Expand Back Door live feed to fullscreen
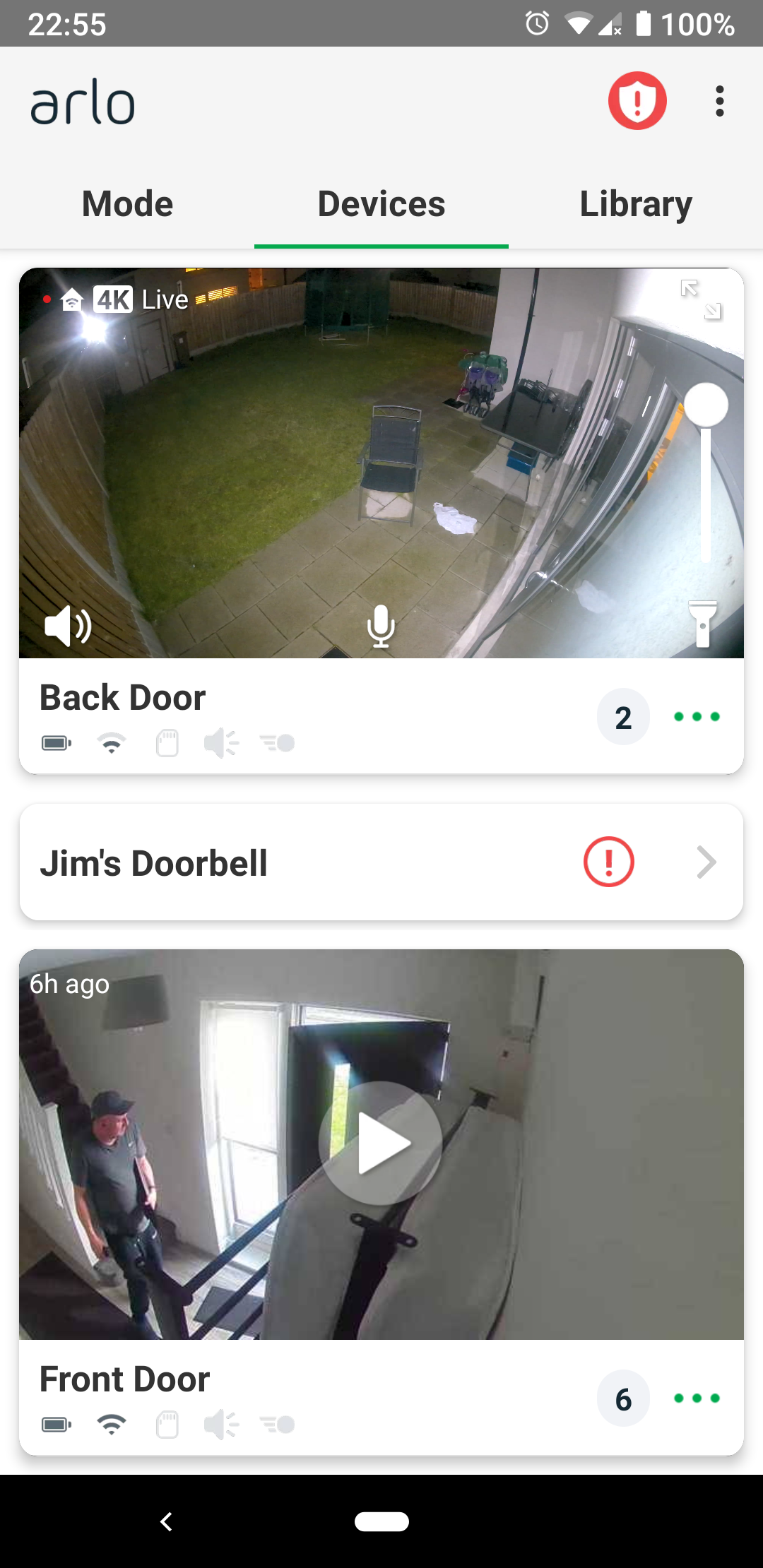Image resolution: width=763 pixels, height=1568 pixels. 700,299
